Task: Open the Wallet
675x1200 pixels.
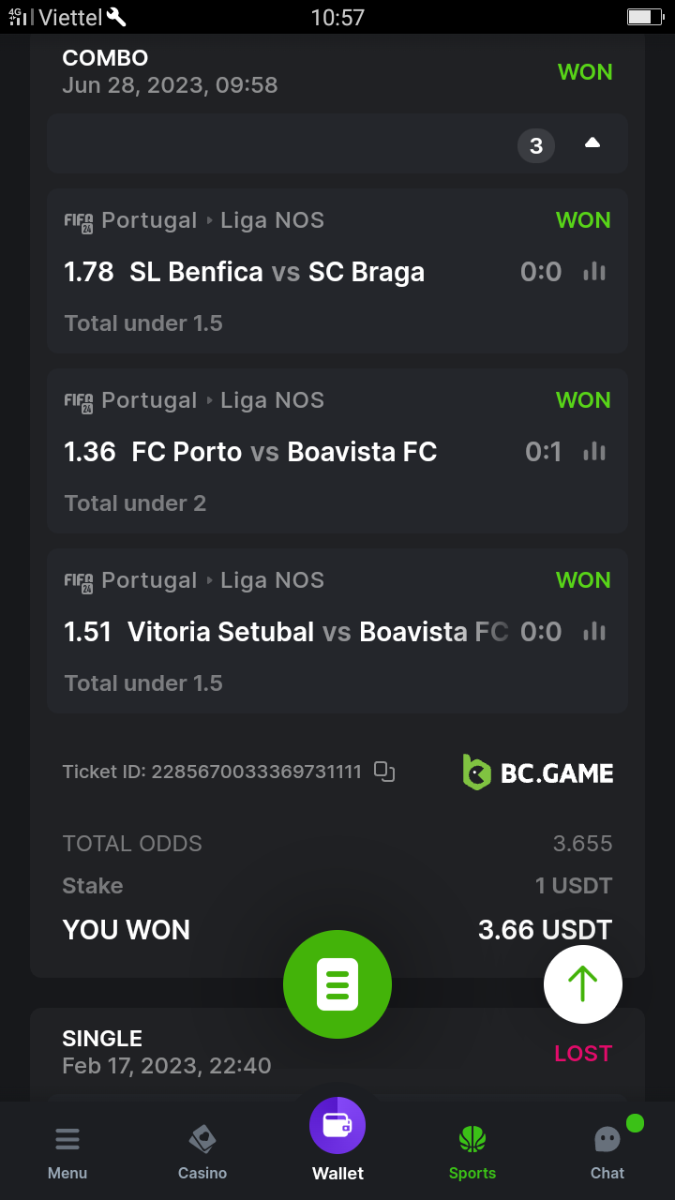Action: click(x=338, y=1140)
